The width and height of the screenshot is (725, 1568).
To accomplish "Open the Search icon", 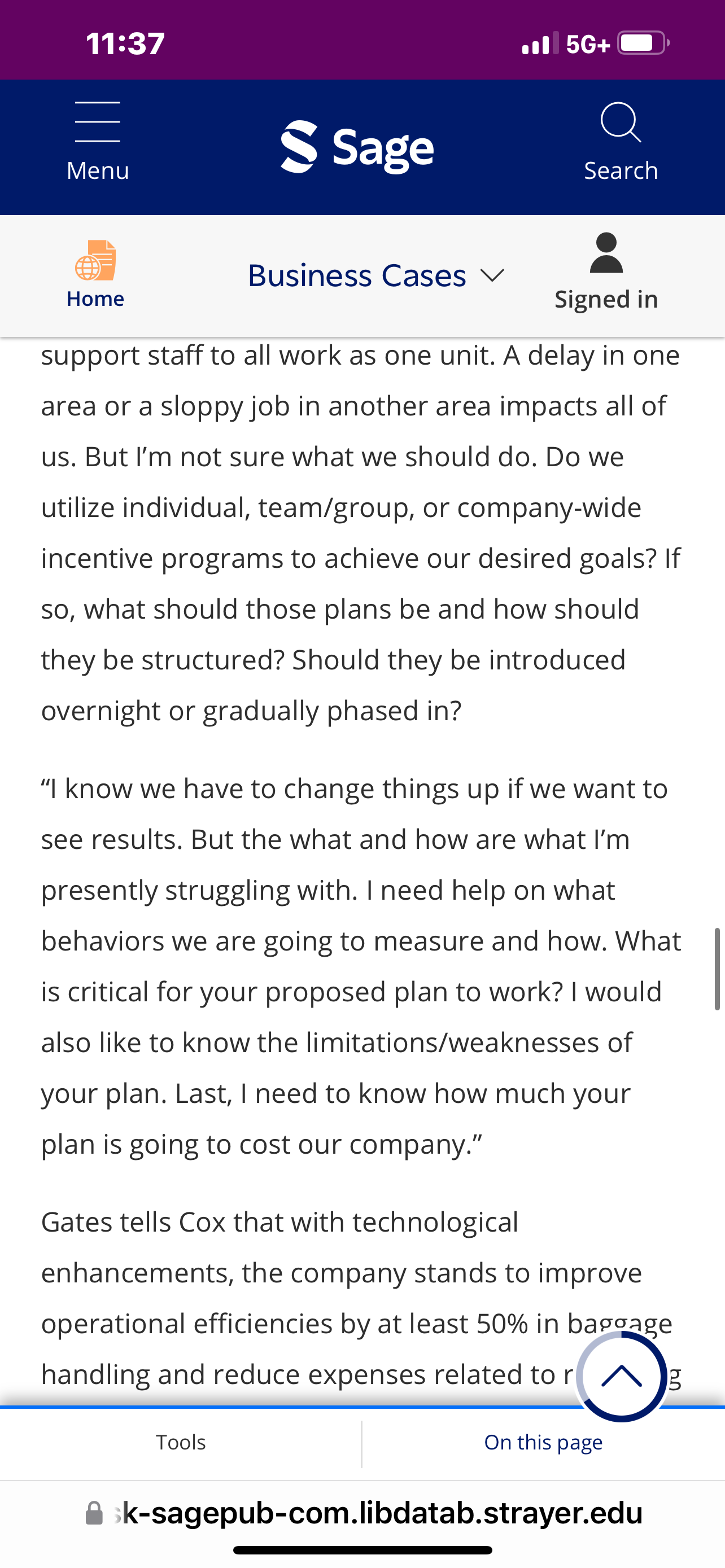I will click(x=621, y=142).
